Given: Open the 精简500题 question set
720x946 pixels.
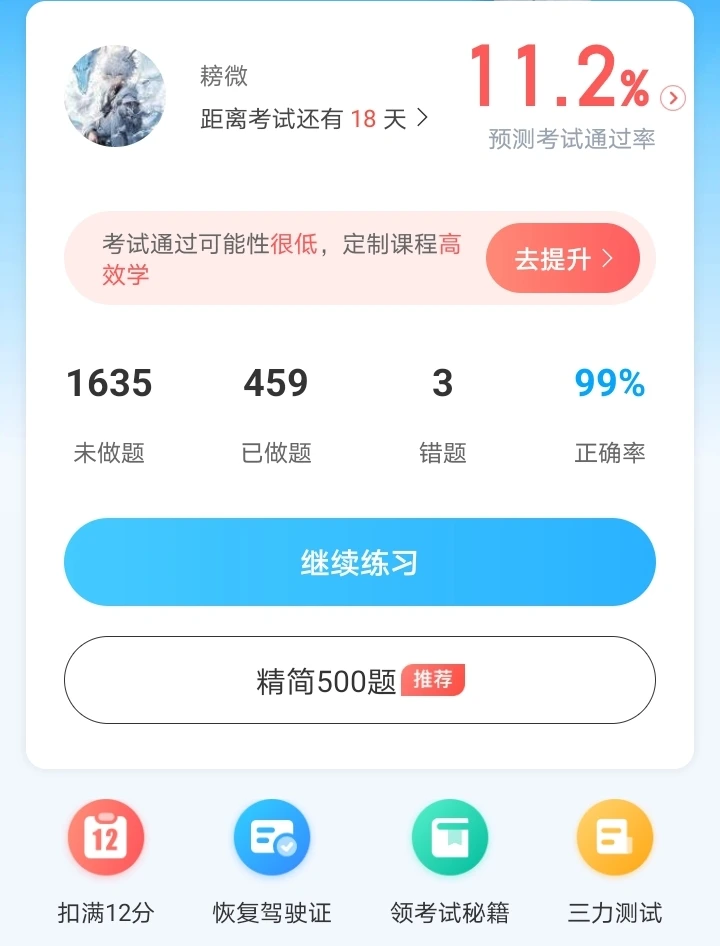Looking at the screenshot, I should click(x=360, y=680).
